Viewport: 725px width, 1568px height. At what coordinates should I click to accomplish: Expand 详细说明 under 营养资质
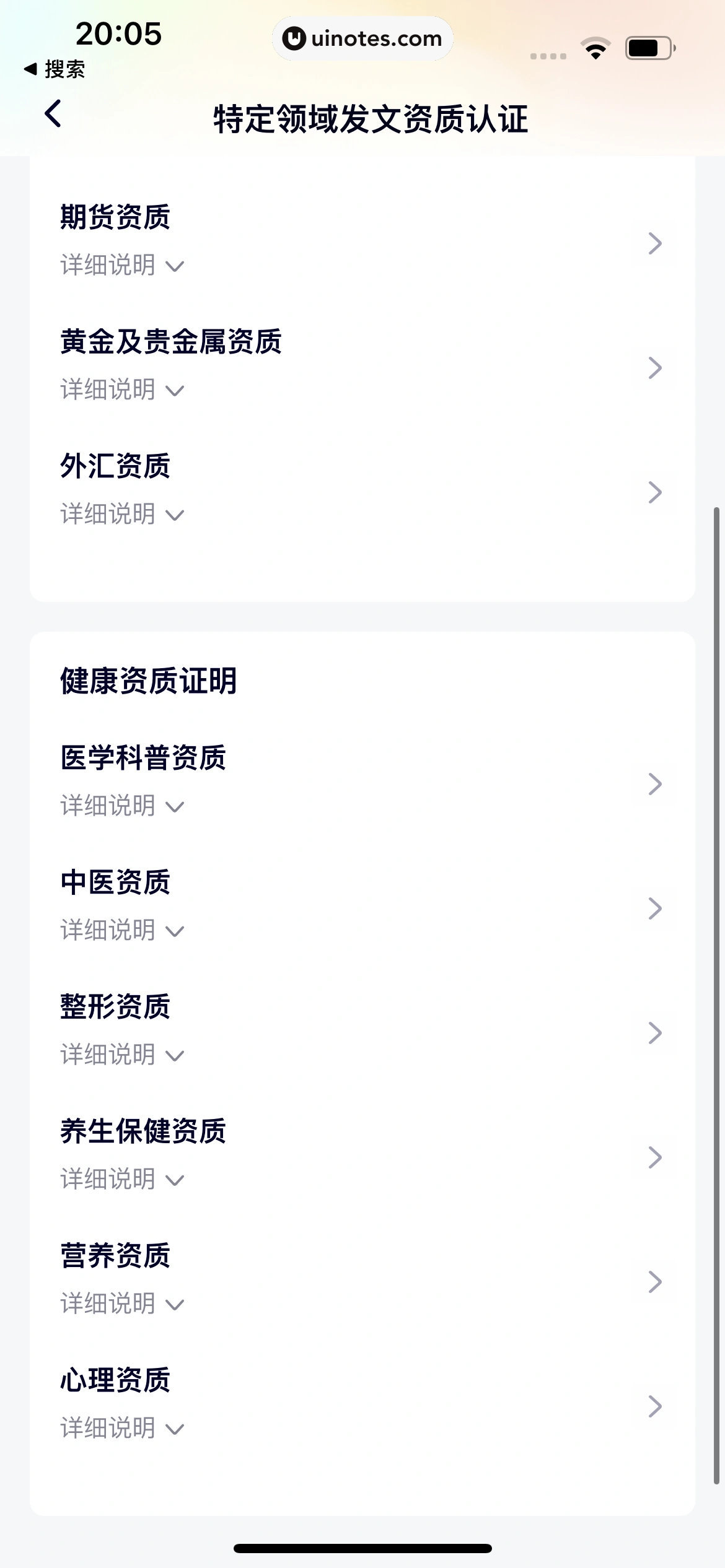coord(123,1304)
